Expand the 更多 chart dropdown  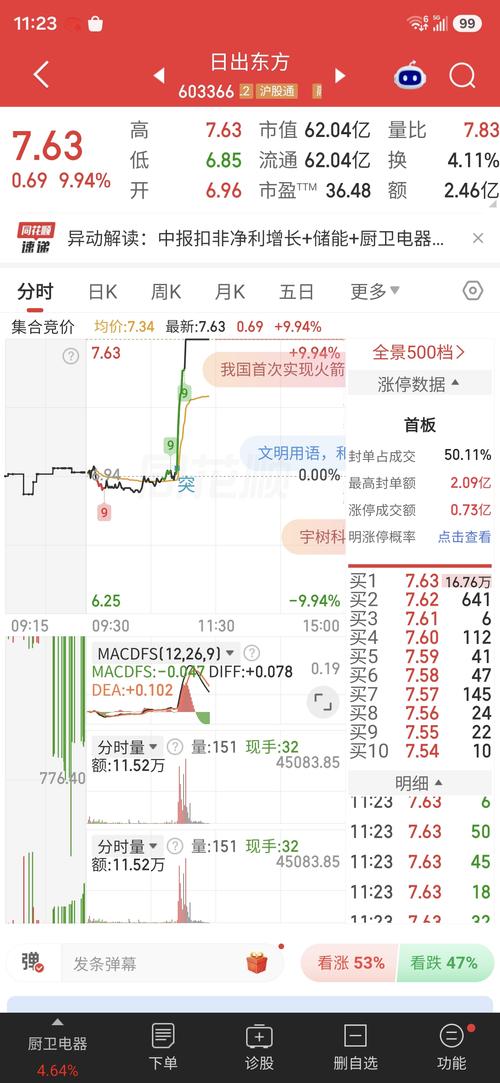[x=374, y=291]
